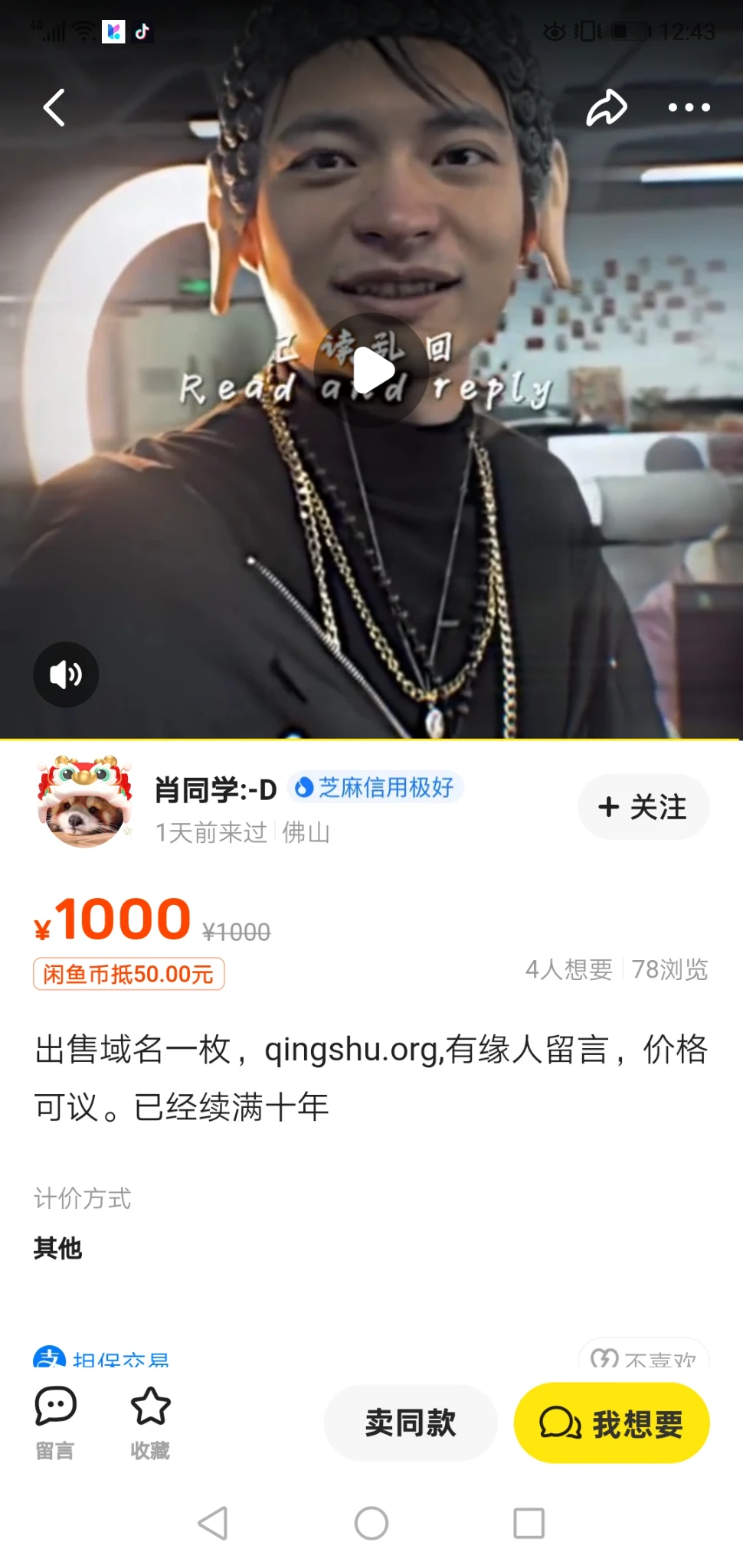Go back from the listing page
743x1568 pixels.
54,108
